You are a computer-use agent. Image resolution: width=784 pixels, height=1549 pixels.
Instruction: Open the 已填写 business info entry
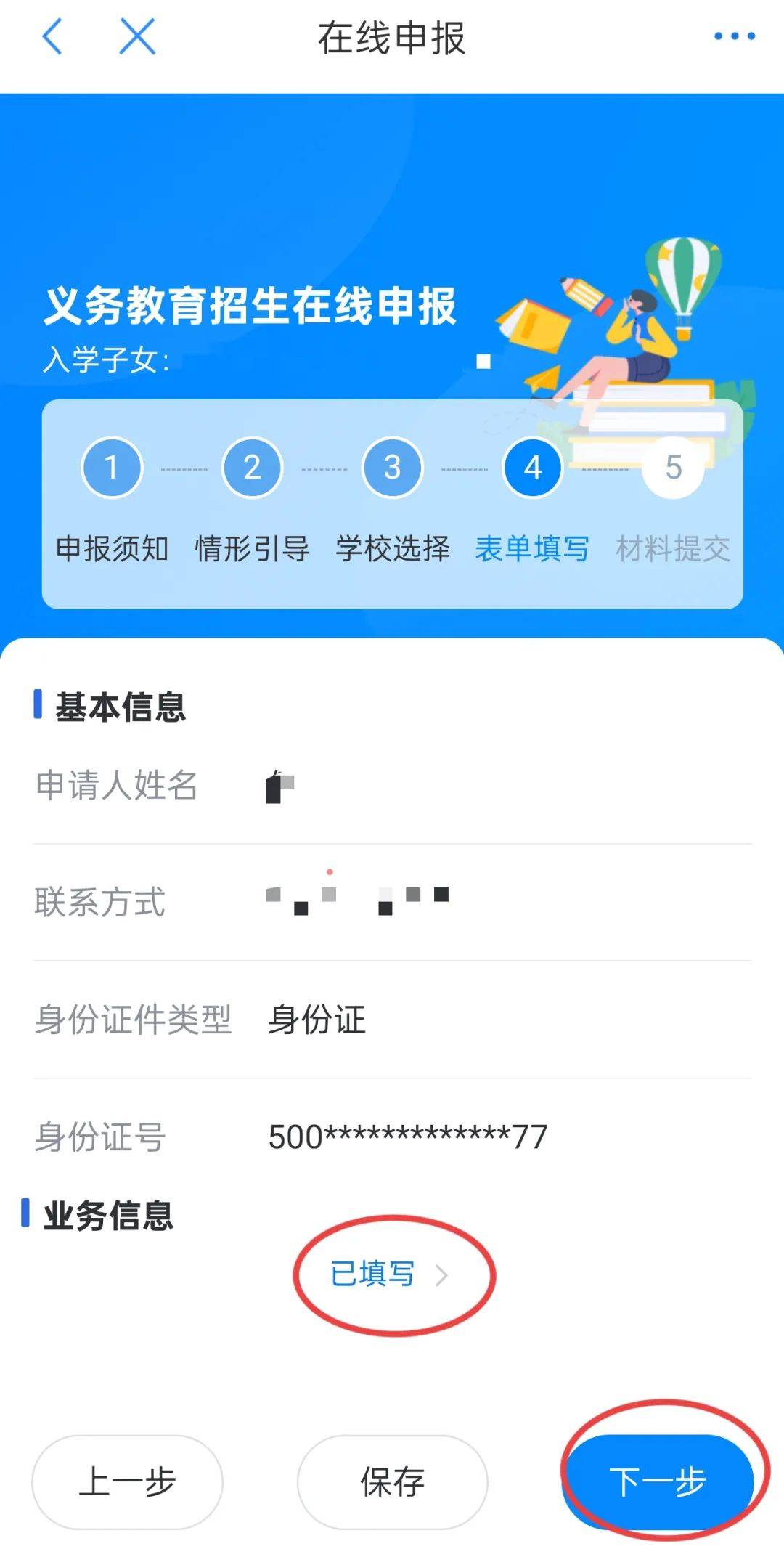(x=390, y=1274)
